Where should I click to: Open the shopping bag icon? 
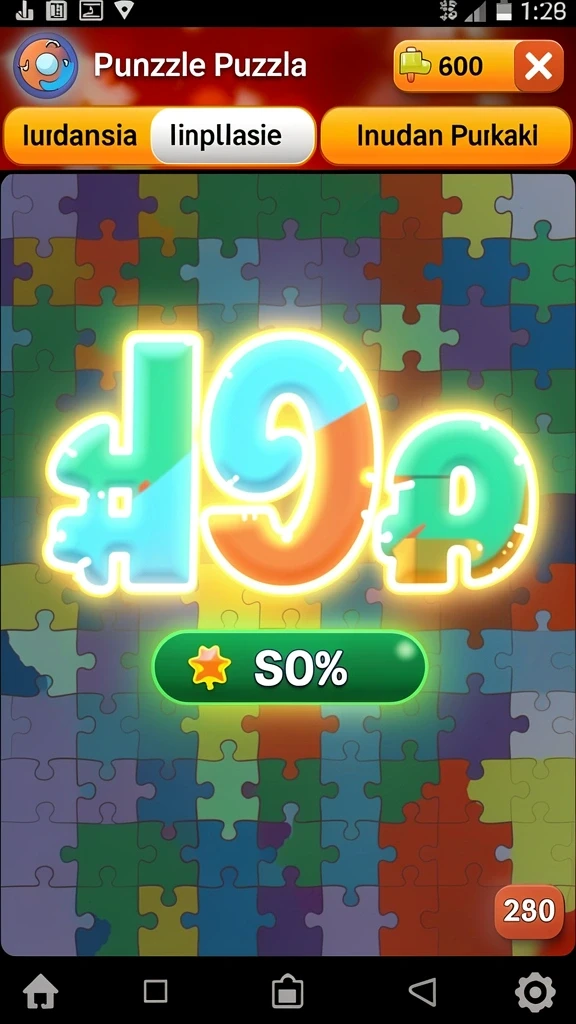pos(287,993)
